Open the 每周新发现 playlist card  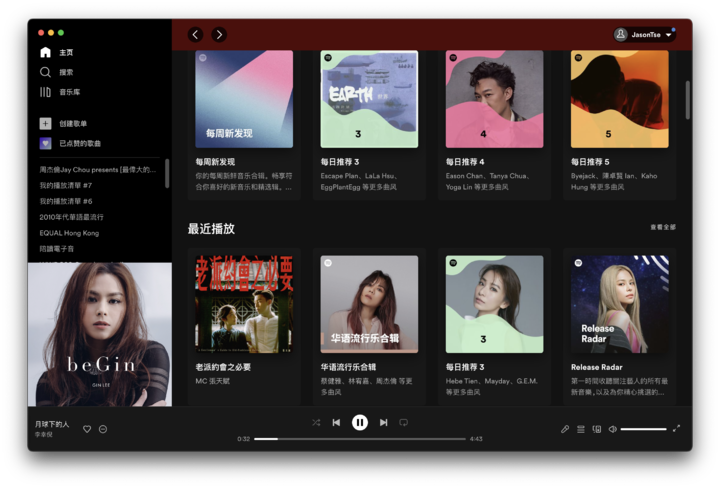[x=244, y=100]
